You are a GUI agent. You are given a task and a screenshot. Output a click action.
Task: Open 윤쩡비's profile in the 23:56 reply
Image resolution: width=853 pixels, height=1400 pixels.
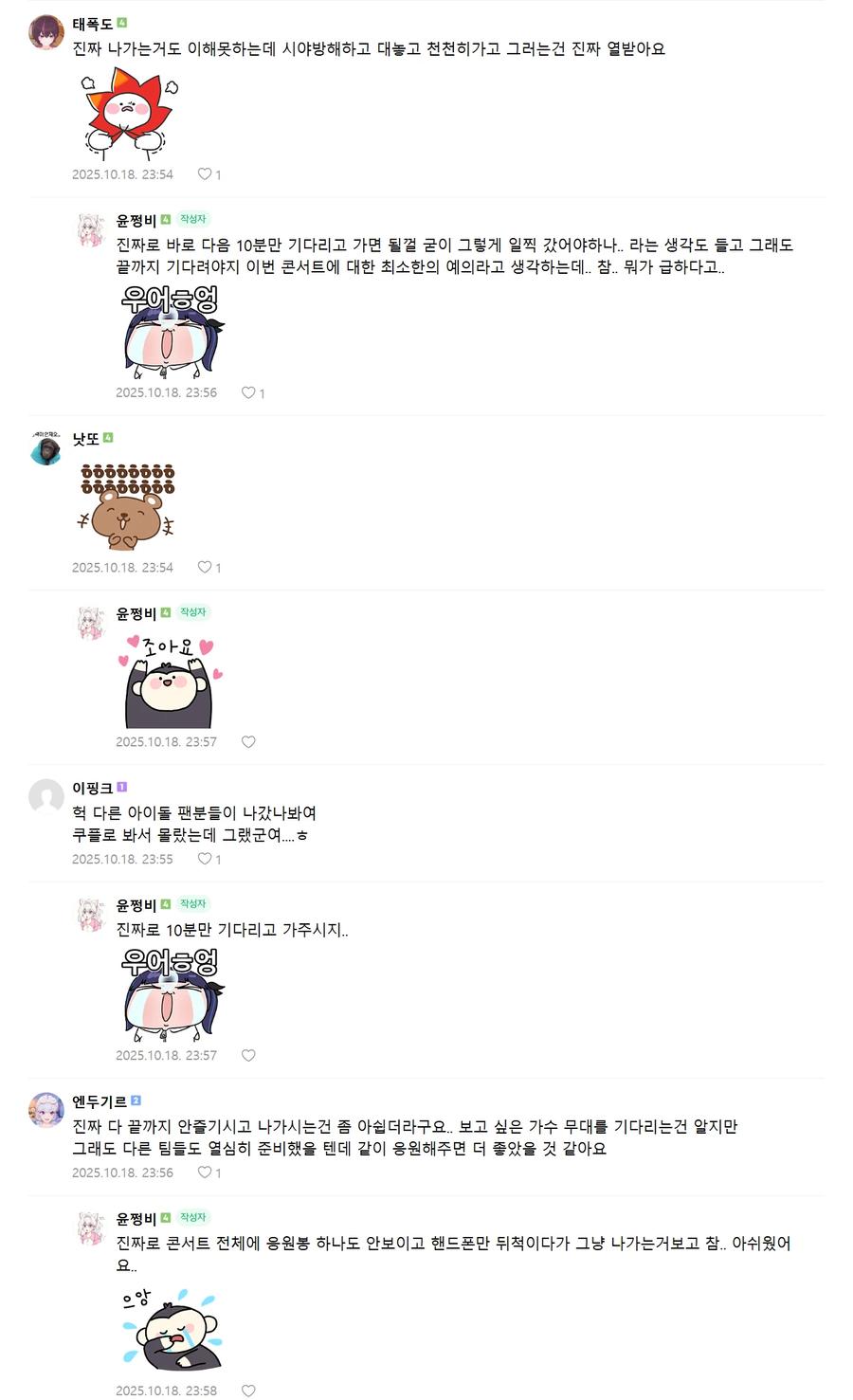[136, 221]
